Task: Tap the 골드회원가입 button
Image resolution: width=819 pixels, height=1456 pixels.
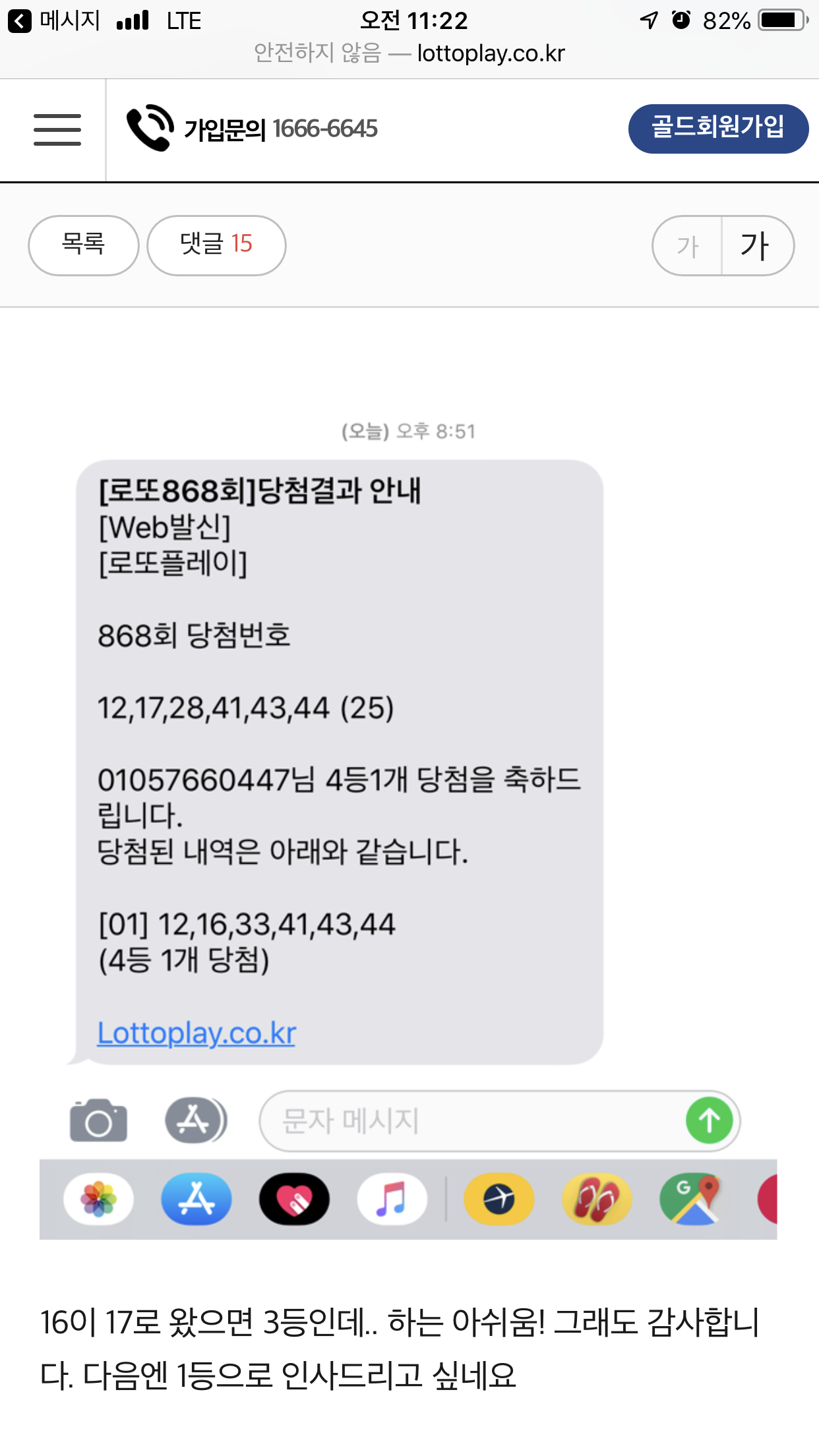Action: click(x=717, y=129)
